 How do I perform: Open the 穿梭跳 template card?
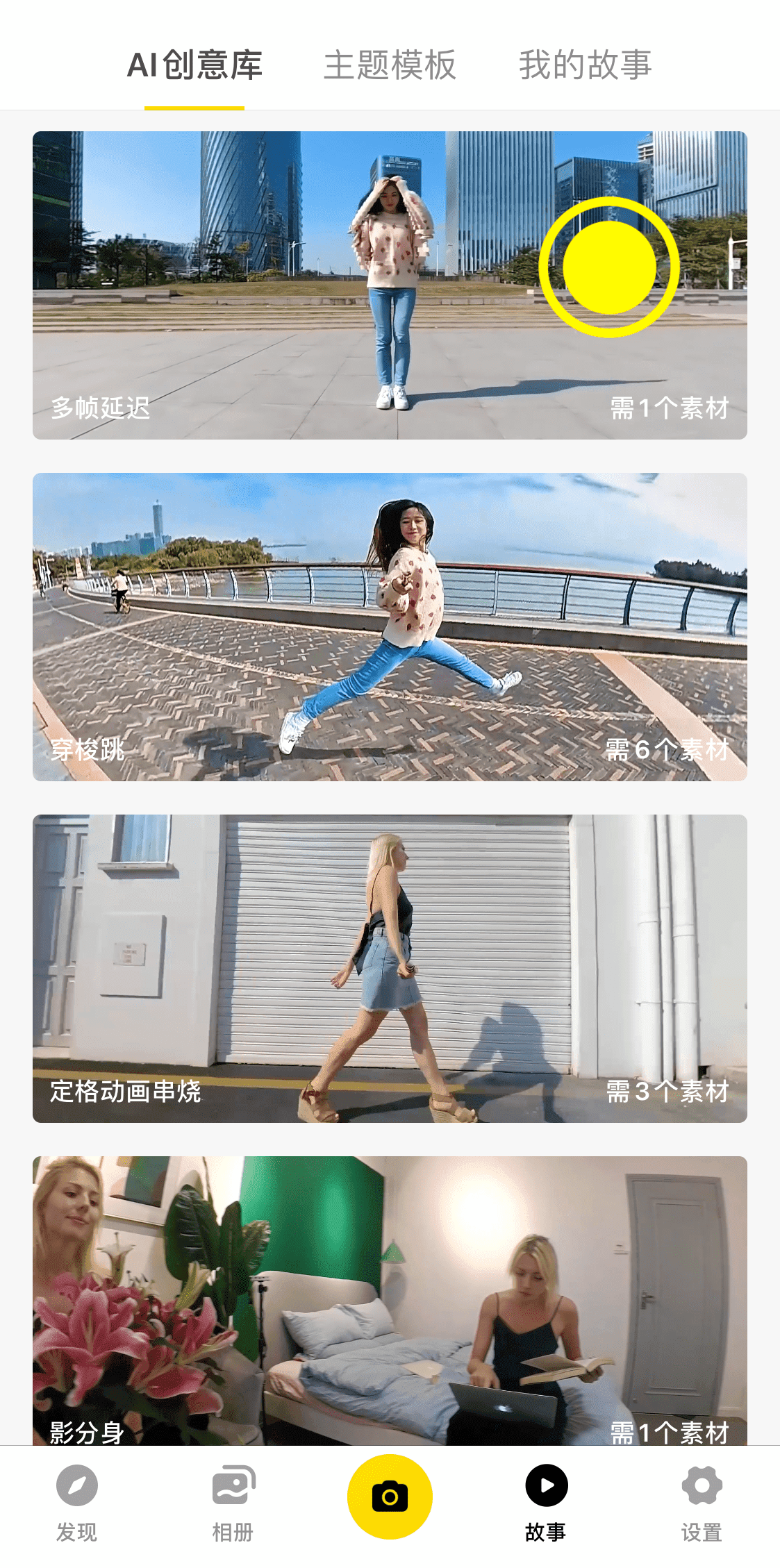[x=390, y=626]
